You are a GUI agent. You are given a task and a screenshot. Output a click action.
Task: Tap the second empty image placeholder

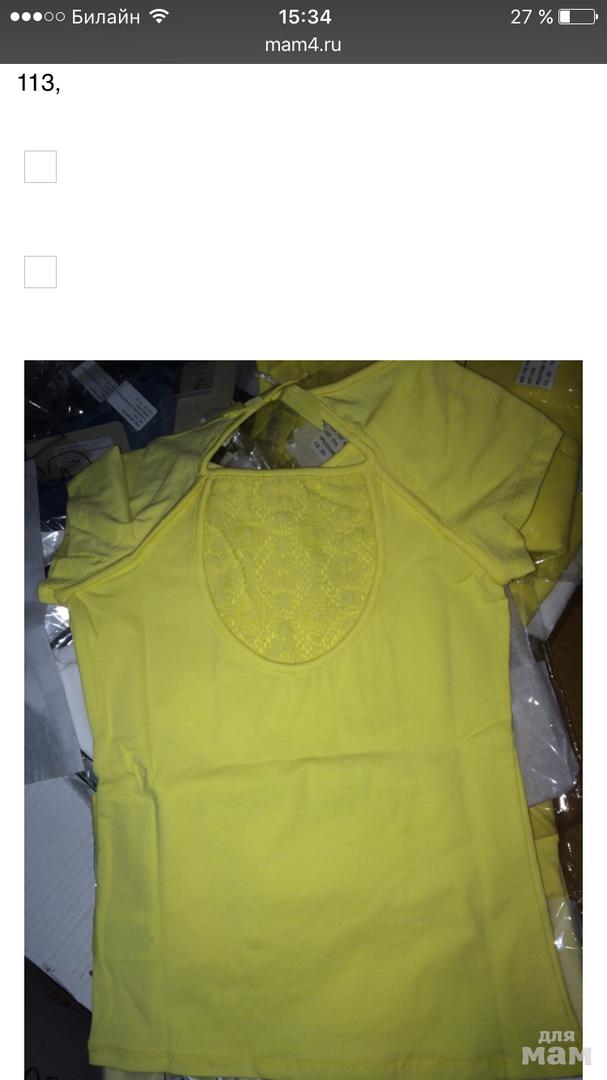pos(40,272)
